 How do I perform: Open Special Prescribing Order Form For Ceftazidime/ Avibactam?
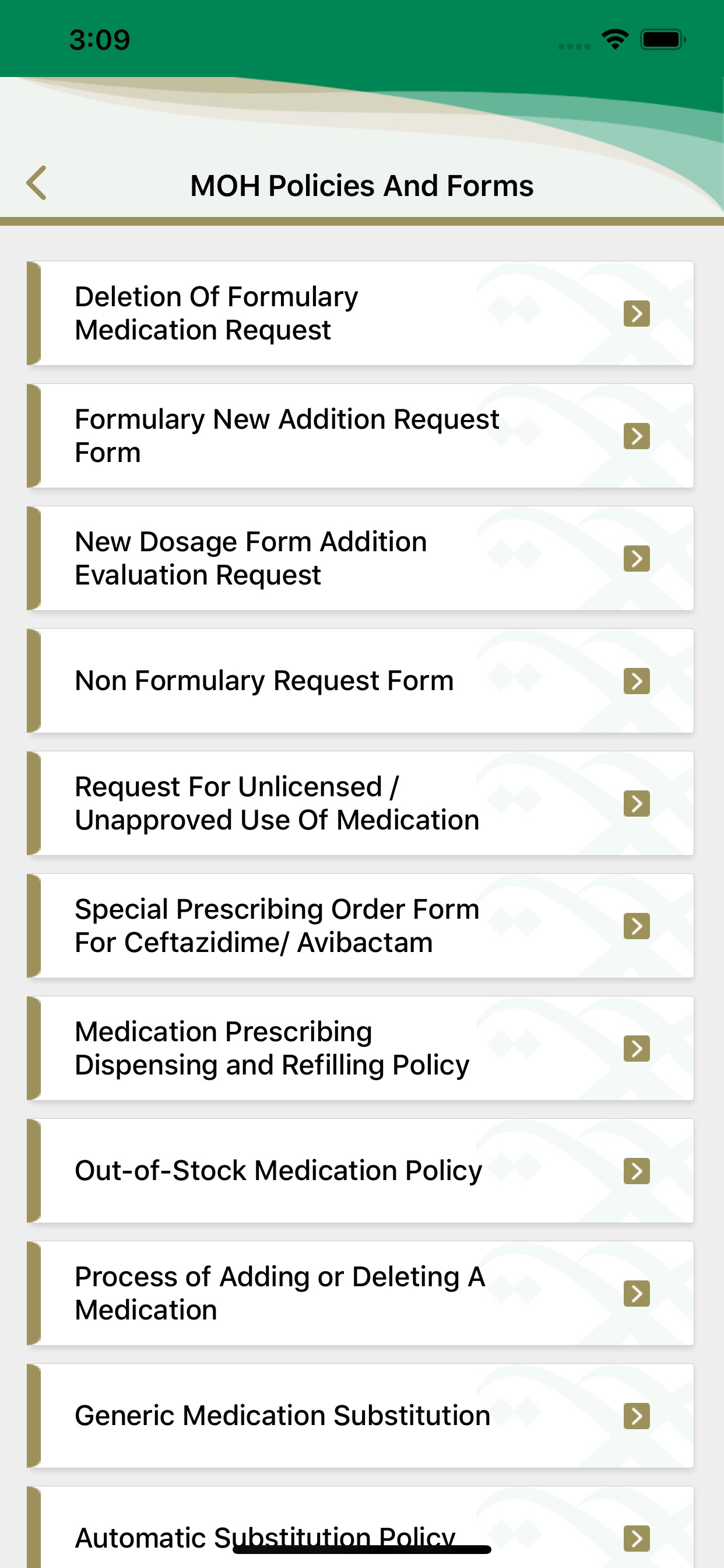tap(360, 926)
